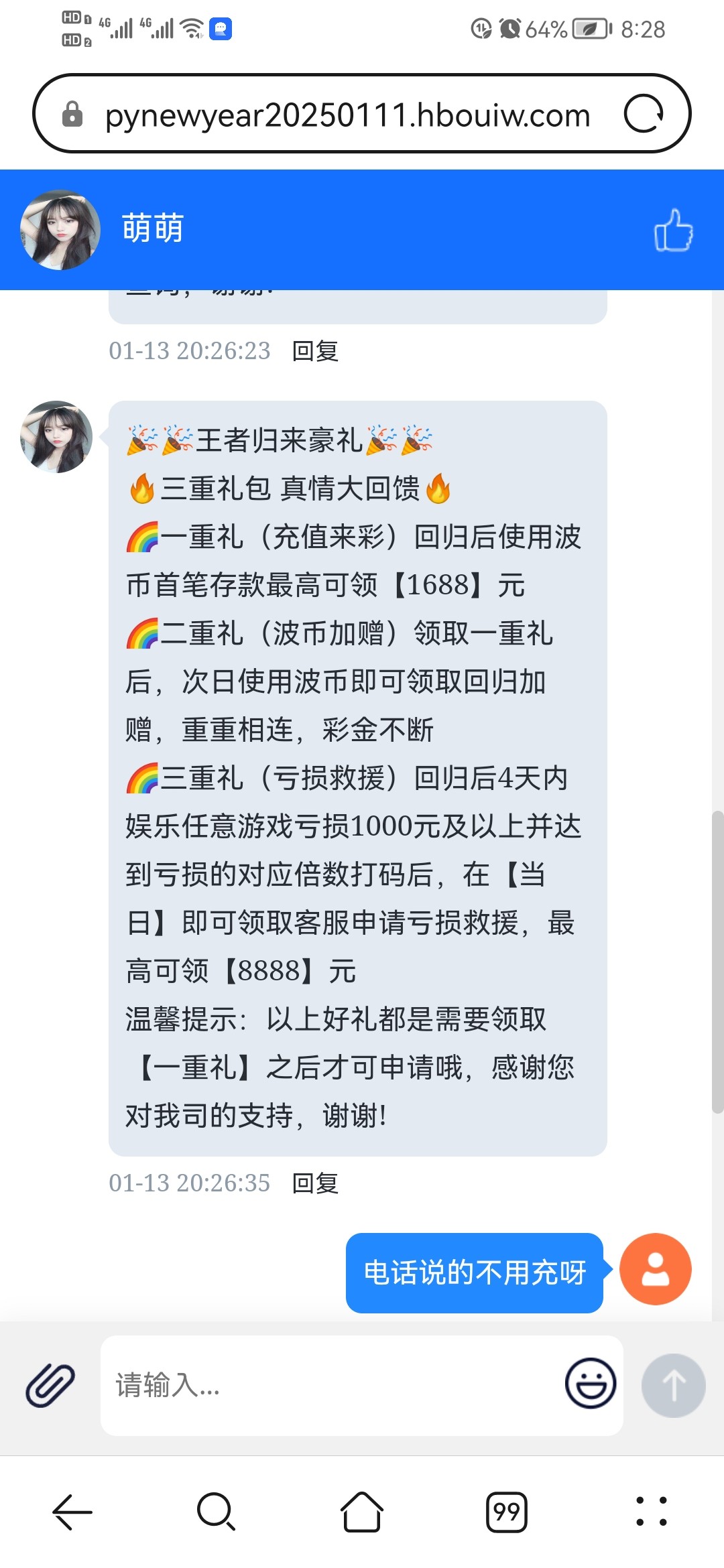Viewport: 724px width, 1568px height.
Task: Open the browser's four-dot menu
Action: (x=651, y=1512)
